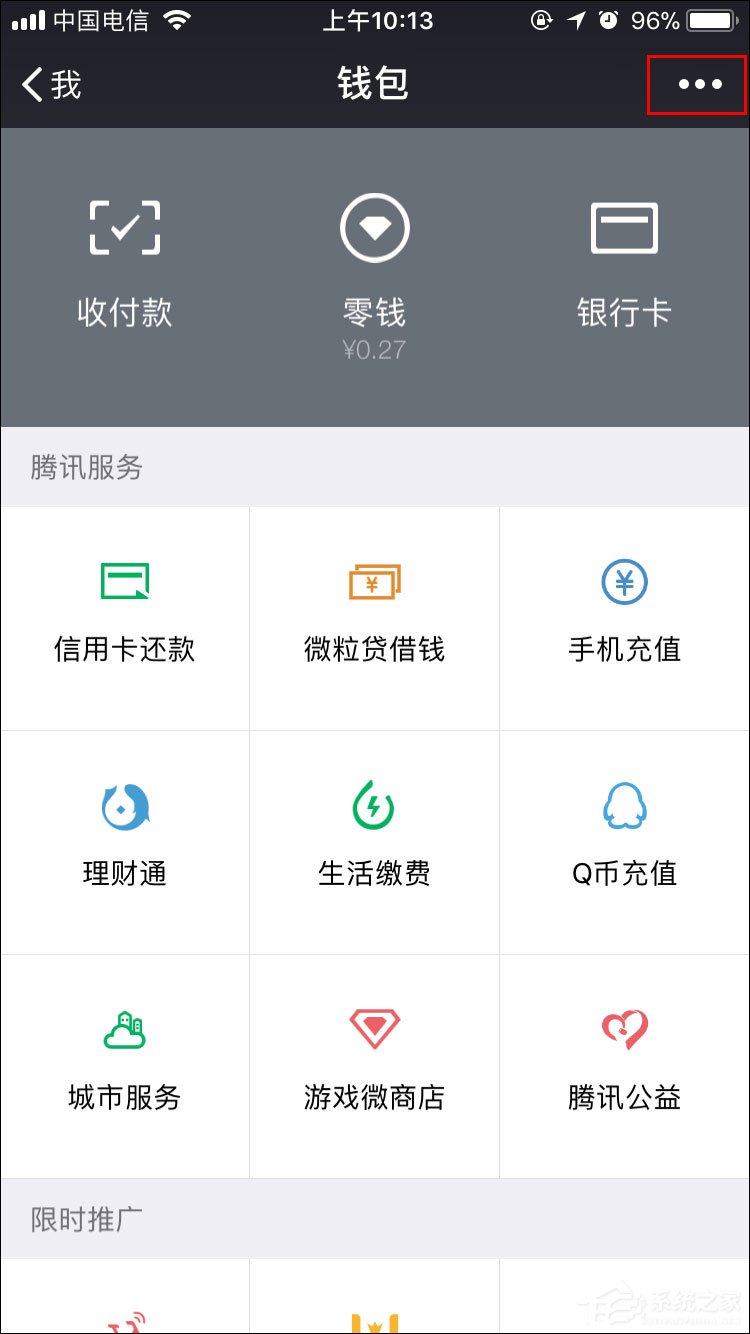Open 生活缴费 utility payments
Image resolution: width=750 pixels, height=1334 pixels.
pos(374,835)
